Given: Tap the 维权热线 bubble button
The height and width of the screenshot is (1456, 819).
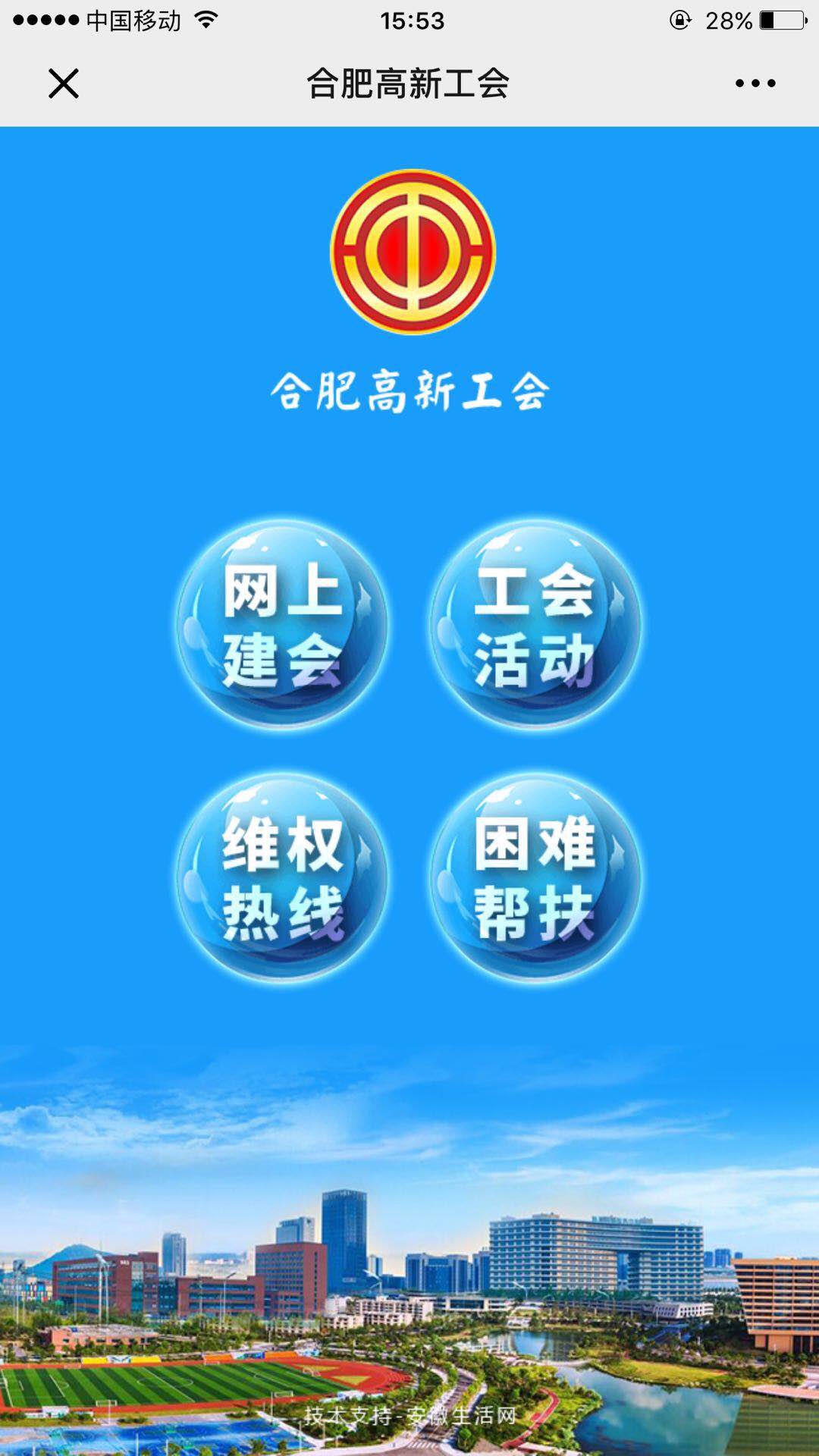Looking at the screenshot, I should [282, 877].
